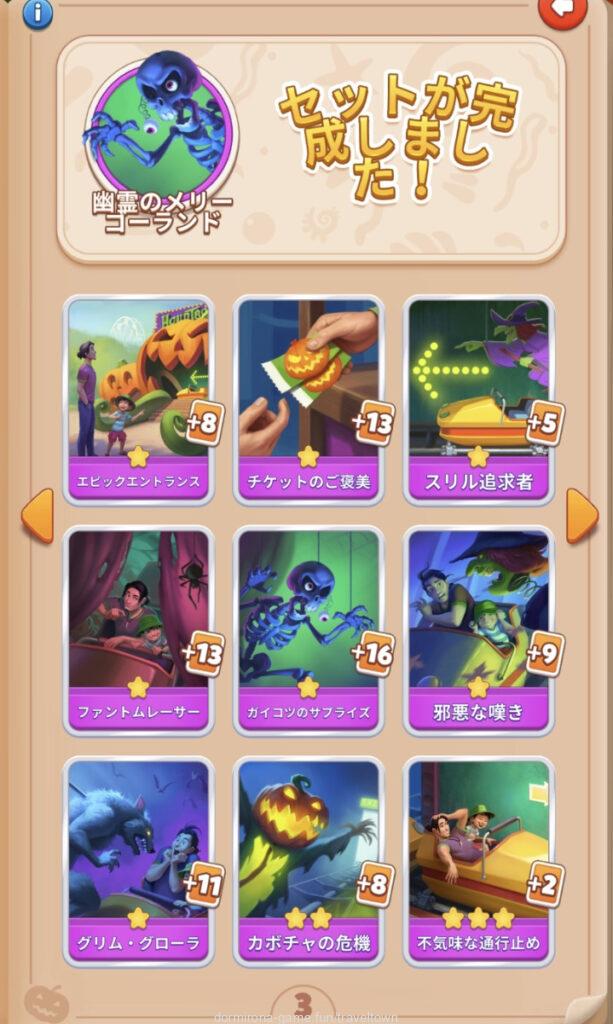Image resolution: width=613 pixels, height=1024 pixels.
Task: Select the カボチャの危機 card
Action: [x=308, y=860]
